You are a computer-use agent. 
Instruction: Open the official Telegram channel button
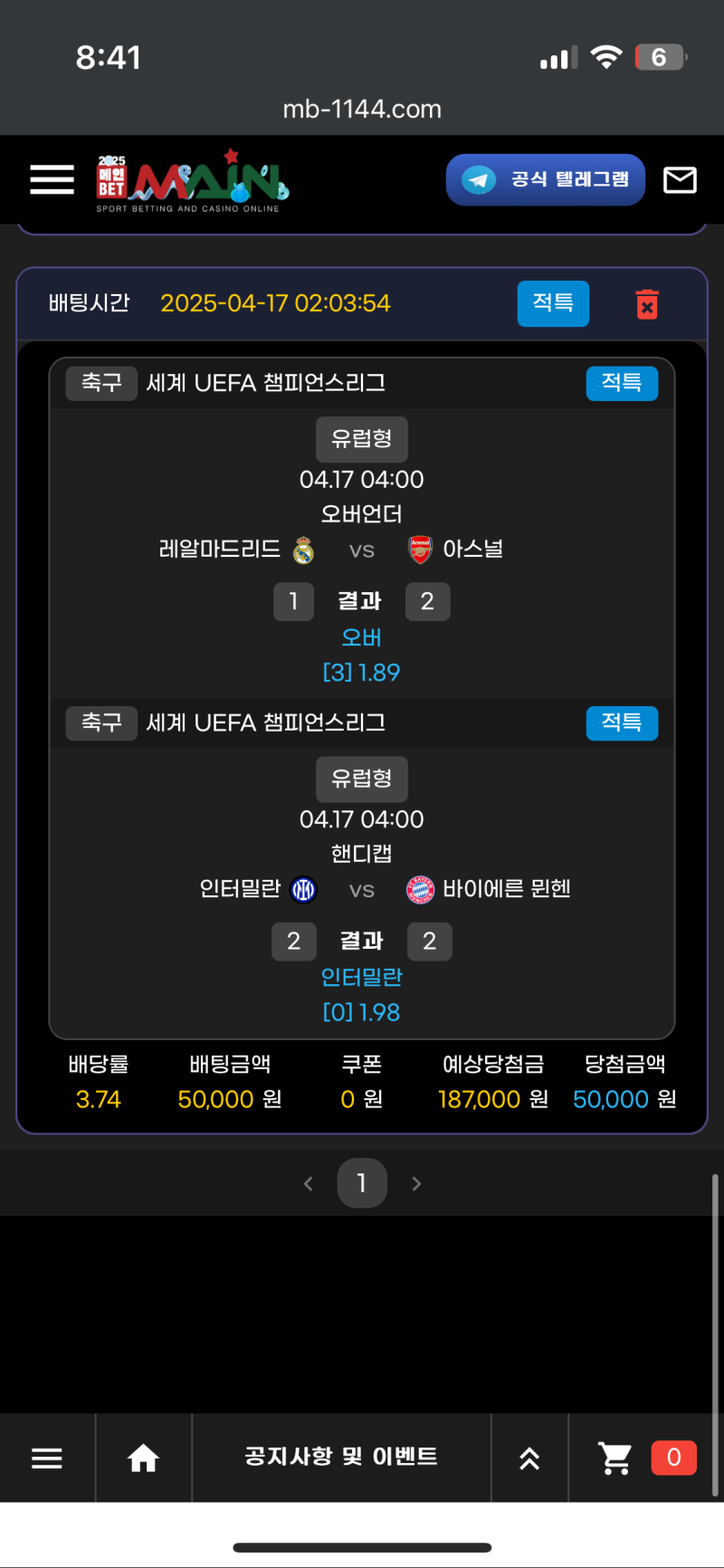pyautogui.click(x=545, y=179)
